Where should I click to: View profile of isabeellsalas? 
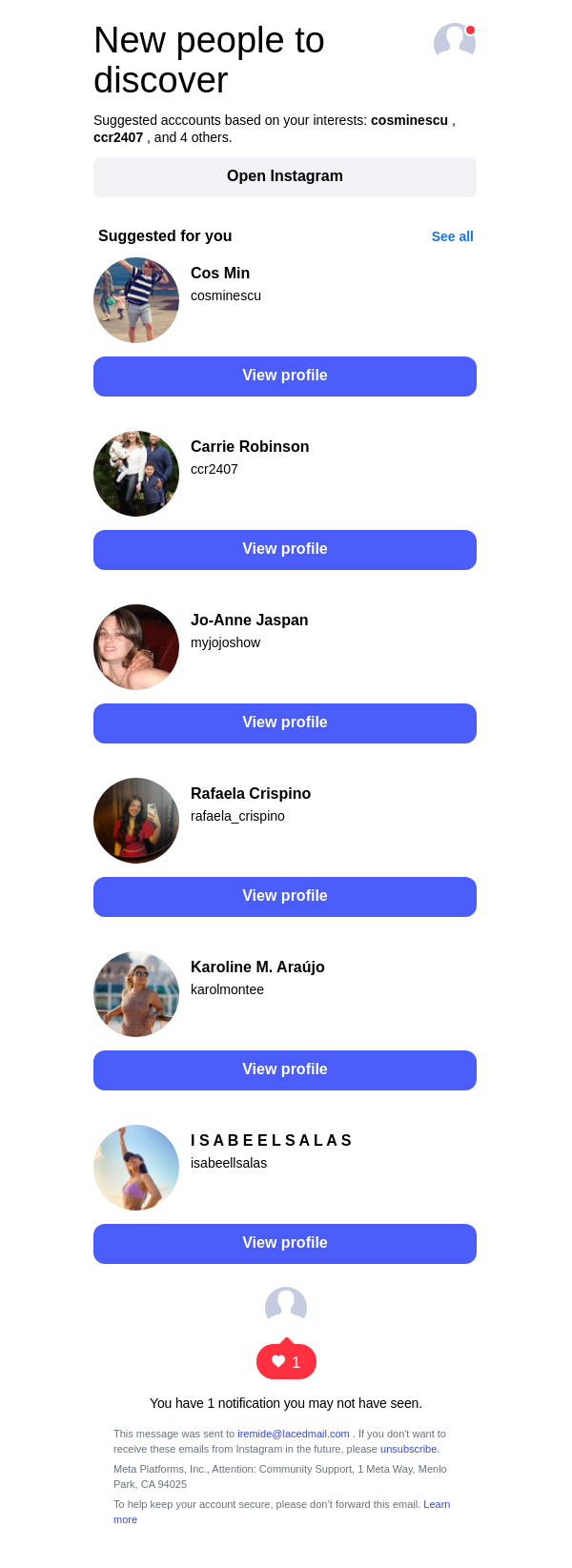point(285,1244)
